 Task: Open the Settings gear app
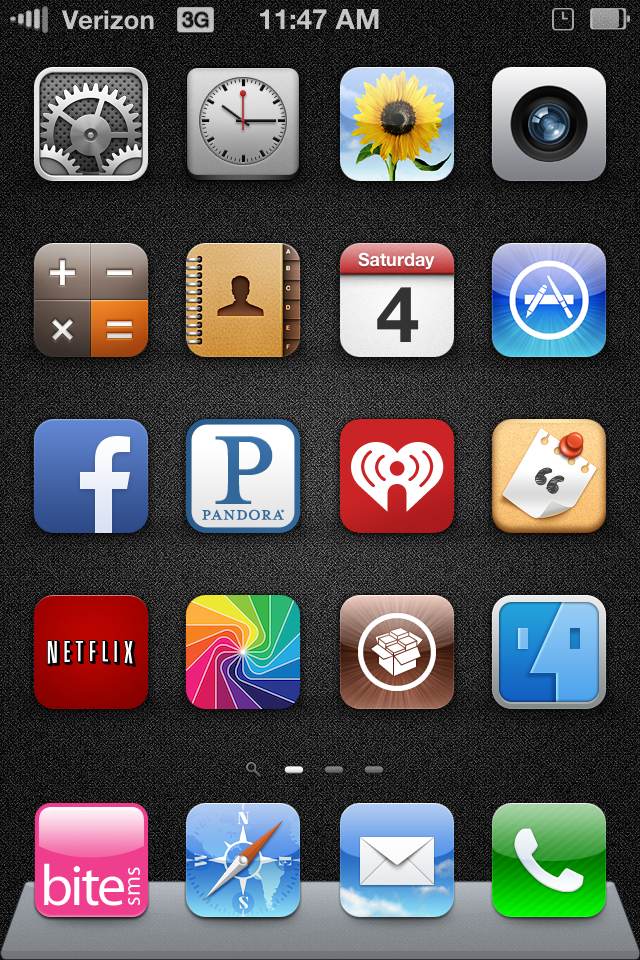coord(91,124)
